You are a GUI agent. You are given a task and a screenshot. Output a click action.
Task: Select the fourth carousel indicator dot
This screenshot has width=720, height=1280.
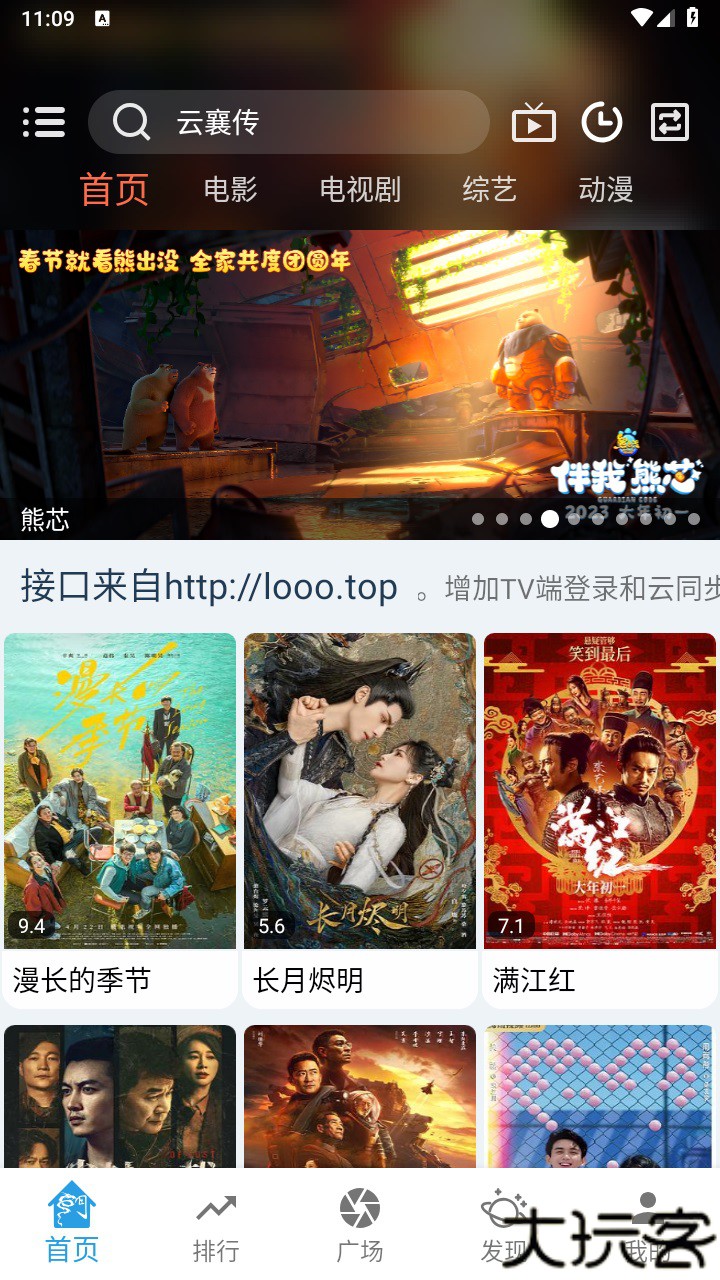tap(549, 518)
